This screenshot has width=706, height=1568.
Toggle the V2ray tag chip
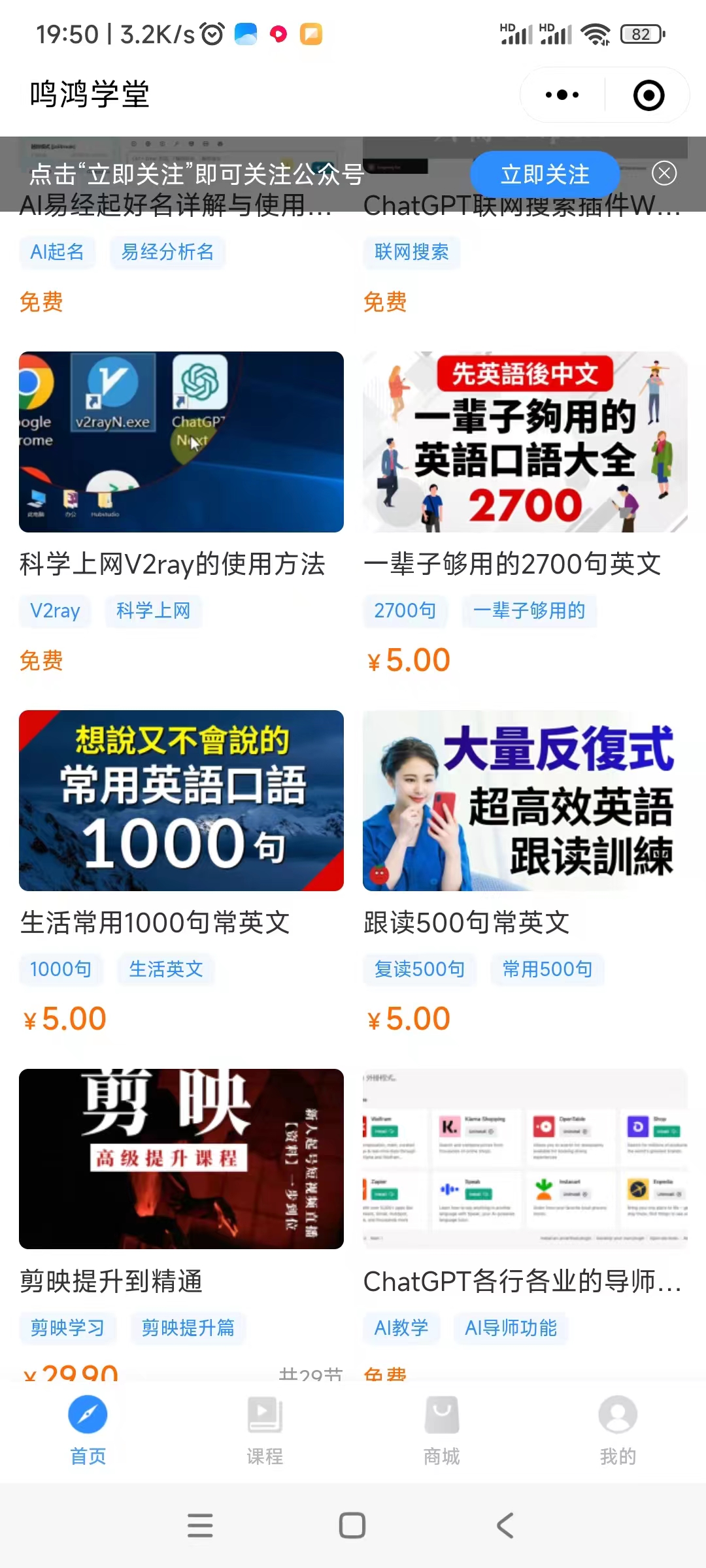tap(55, 611)
